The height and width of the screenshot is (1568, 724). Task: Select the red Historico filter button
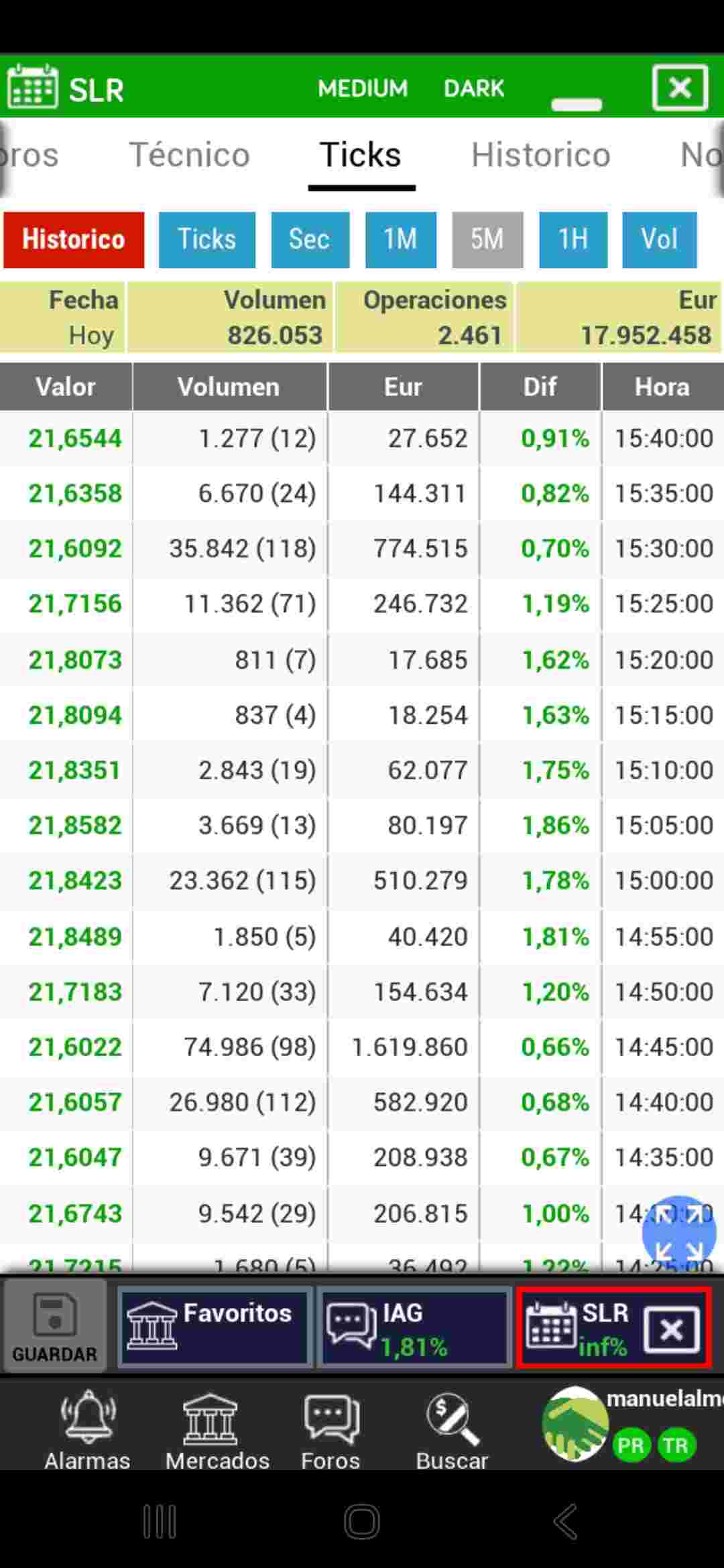[x=74, y=239]
